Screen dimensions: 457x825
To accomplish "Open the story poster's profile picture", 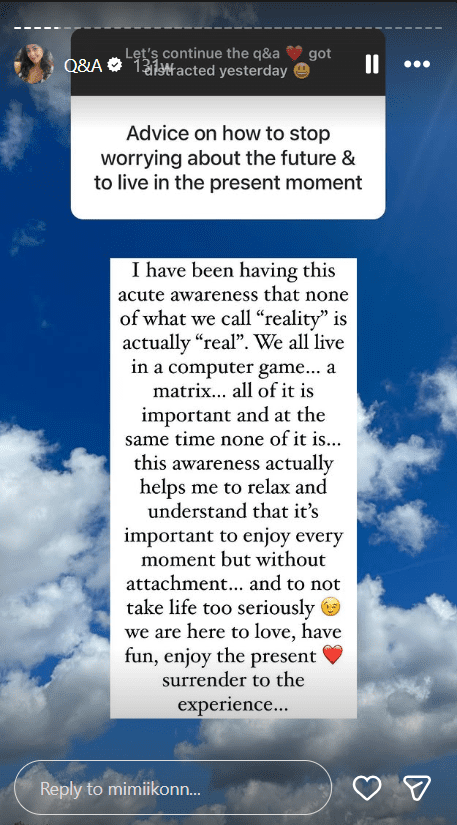I will [x=34, y=64].
